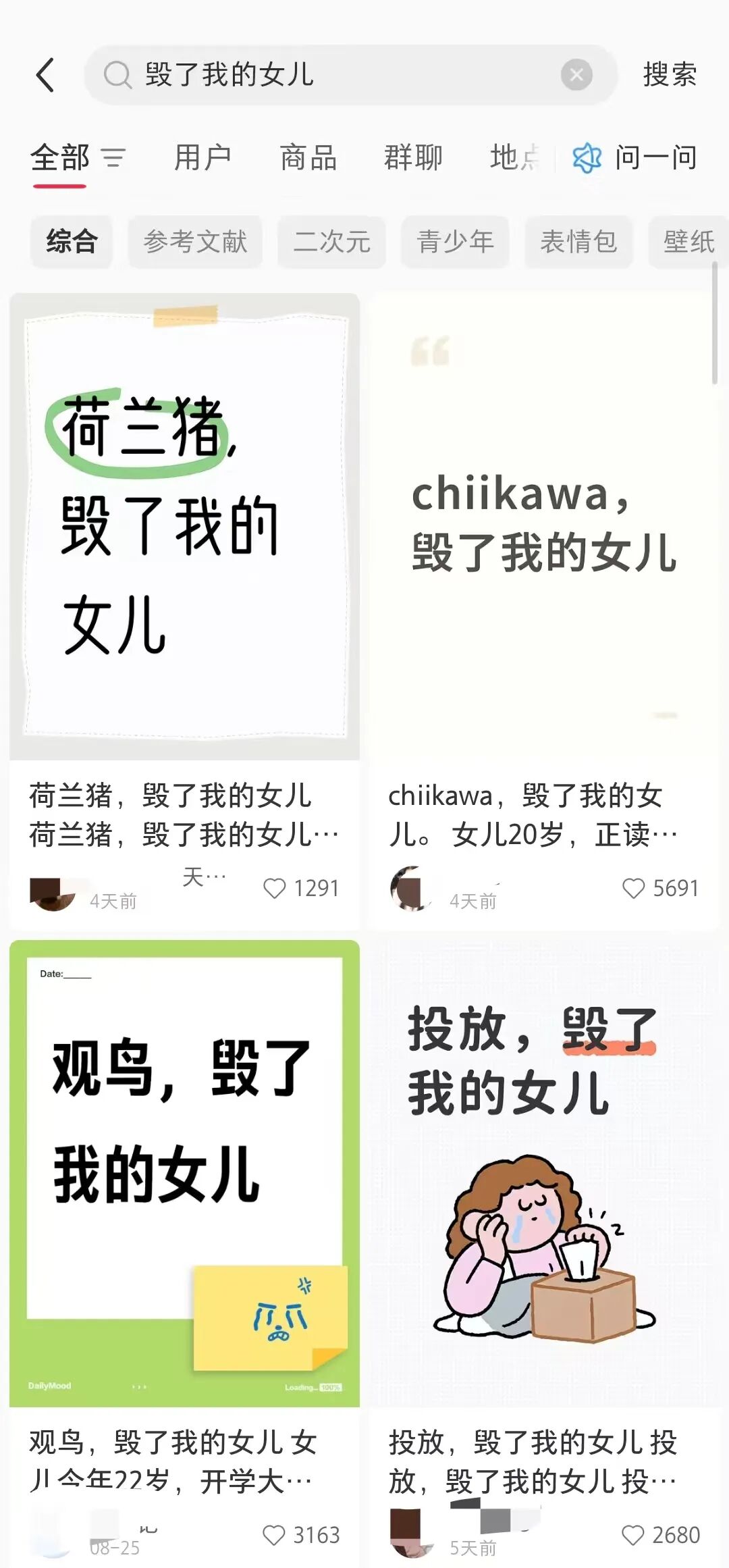
Task: Open the filter icon beside 全部
Action: tap(113, 158)
